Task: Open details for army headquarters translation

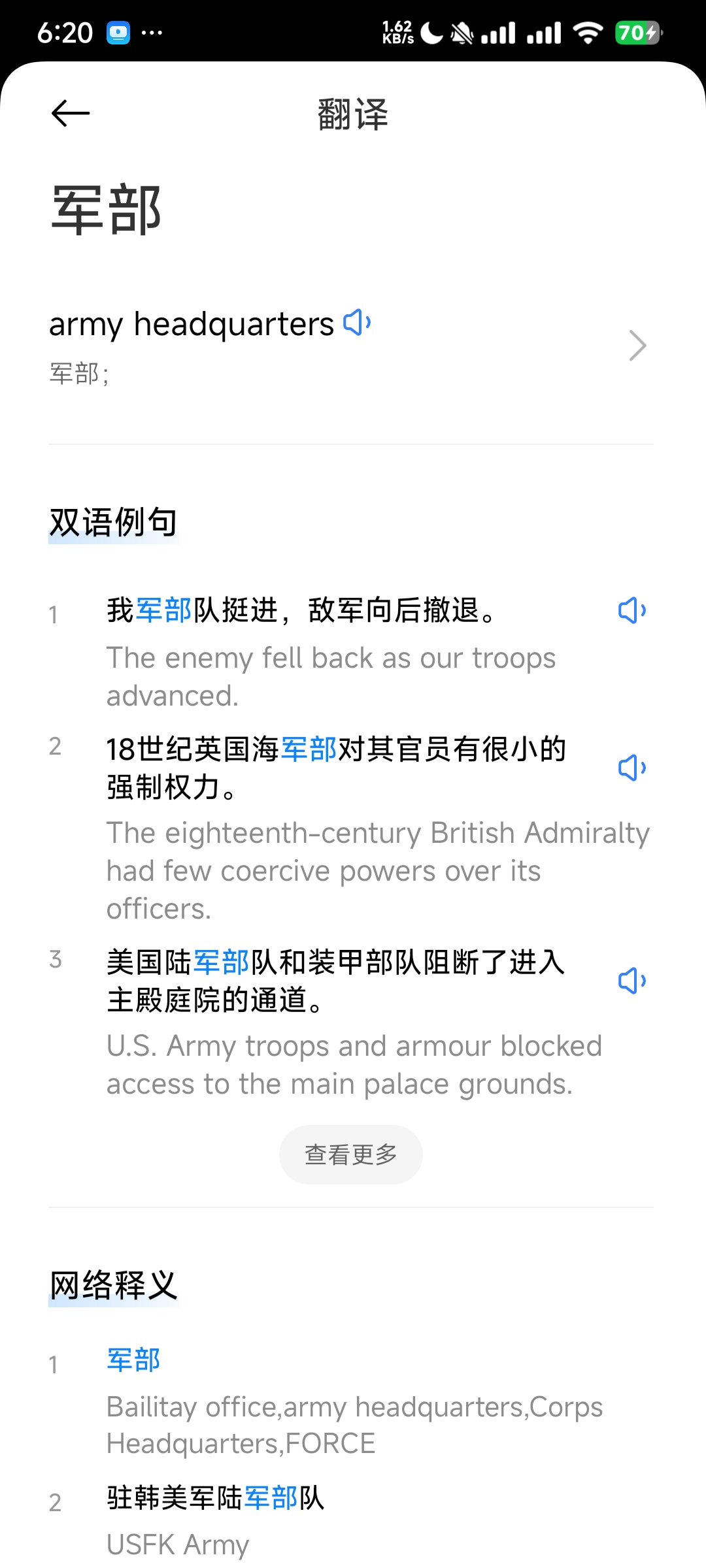Action: [637, 346]
